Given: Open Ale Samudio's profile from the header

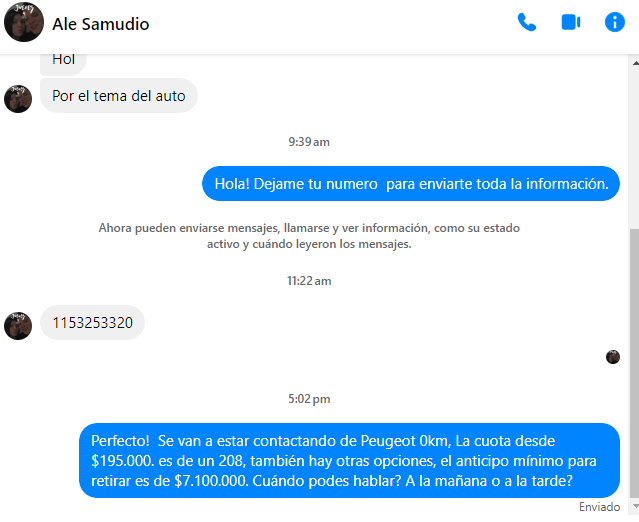Looking at the screenshot, I should [100, 24].
